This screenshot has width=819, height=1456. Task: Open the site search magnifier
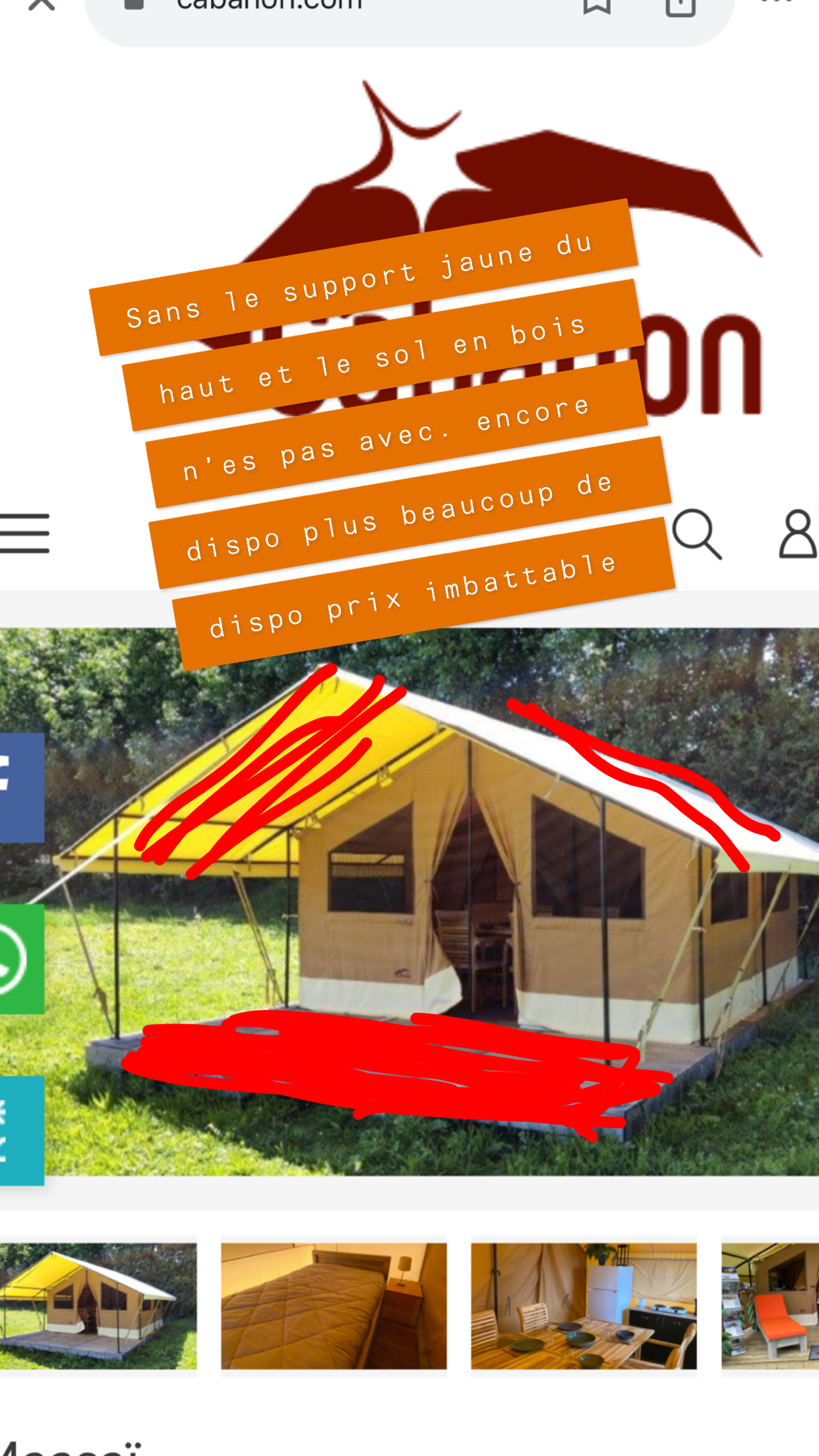[x=696, y=533]
